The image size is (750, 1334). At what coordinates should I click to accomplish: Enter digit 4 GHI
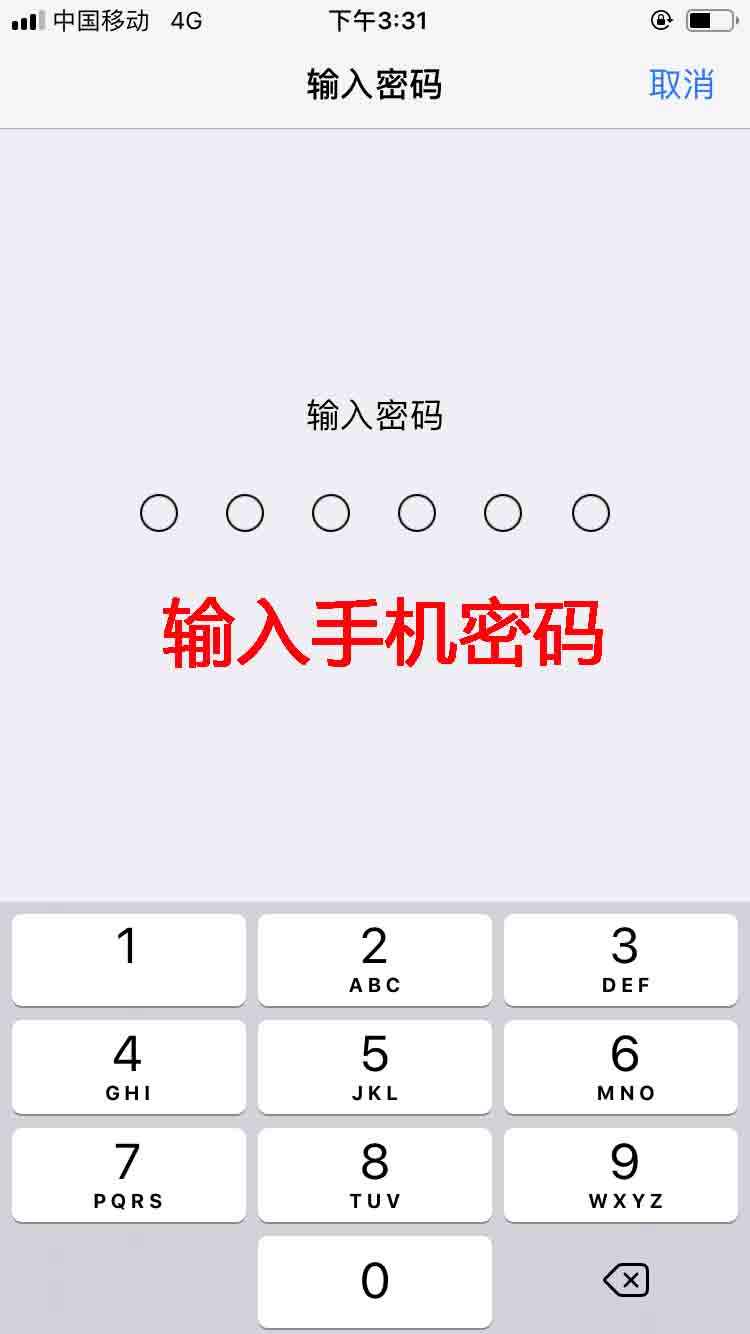click(128, 1067)
